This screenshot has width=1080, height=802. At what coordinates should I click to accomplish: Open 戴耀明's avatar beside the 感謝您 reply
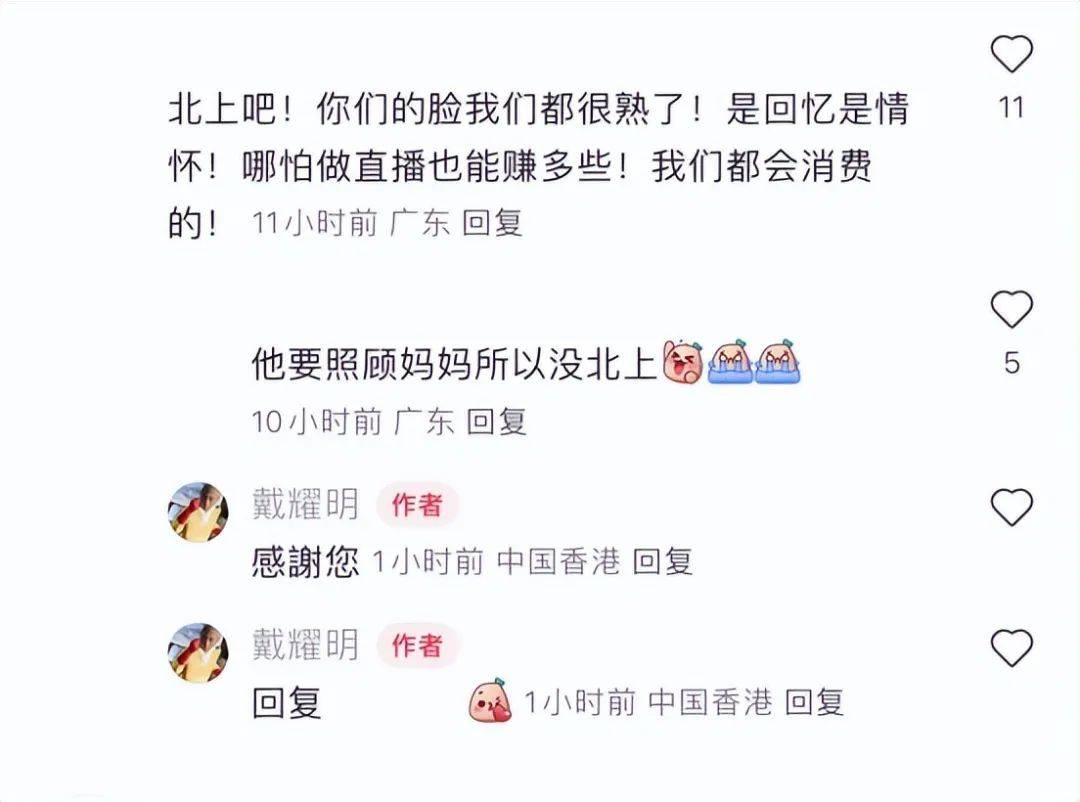coord(198,511)
